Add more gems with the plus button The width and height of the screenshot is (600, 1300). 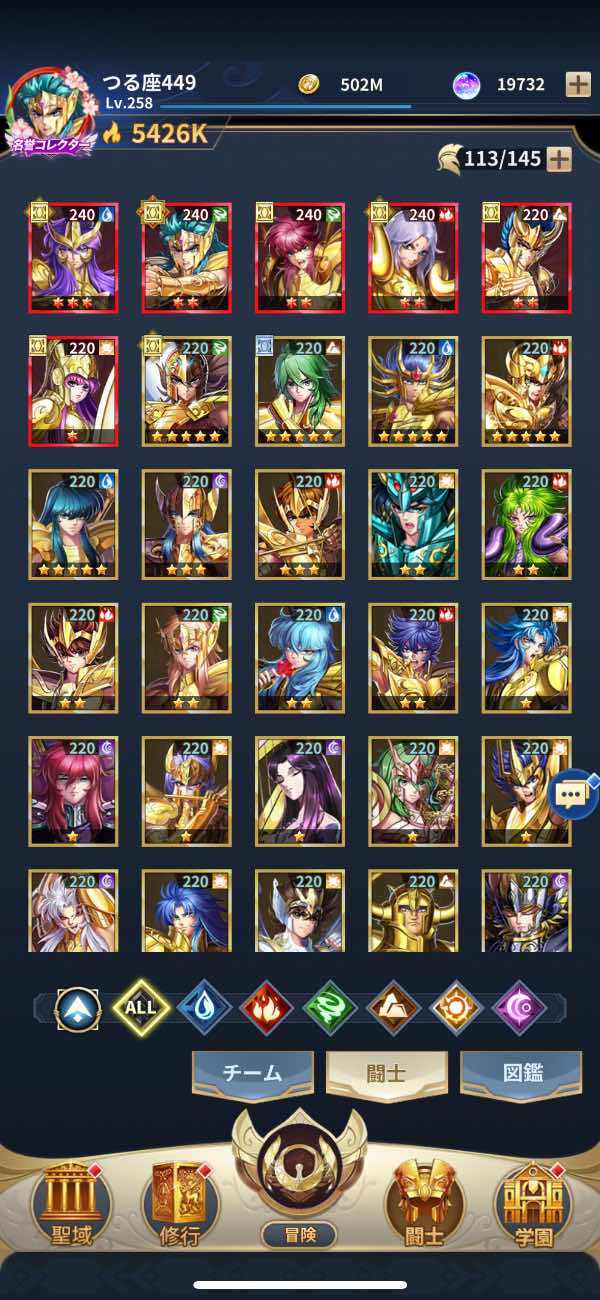pyautogui.click(x=578, y=84)
